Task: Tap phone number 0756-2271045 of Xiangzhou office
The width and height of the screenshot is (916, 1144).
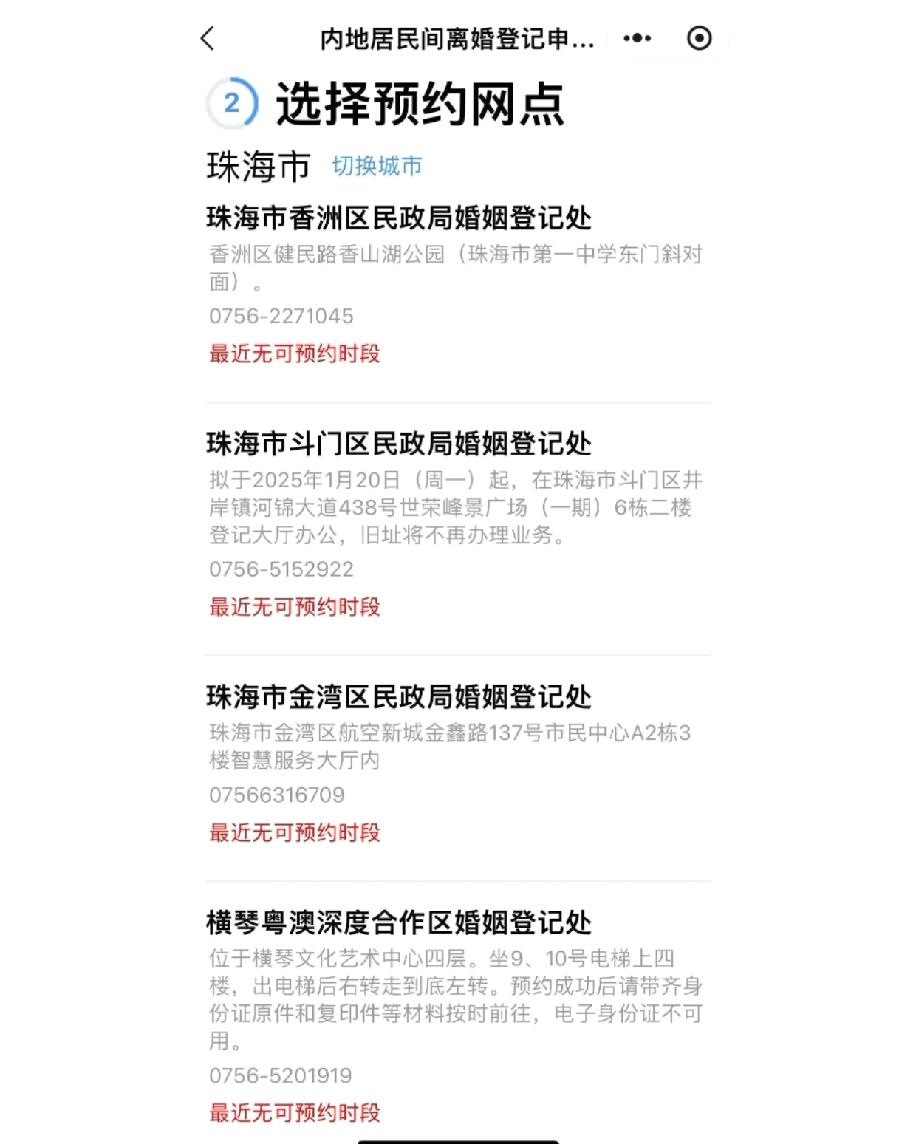Action: 280,316
